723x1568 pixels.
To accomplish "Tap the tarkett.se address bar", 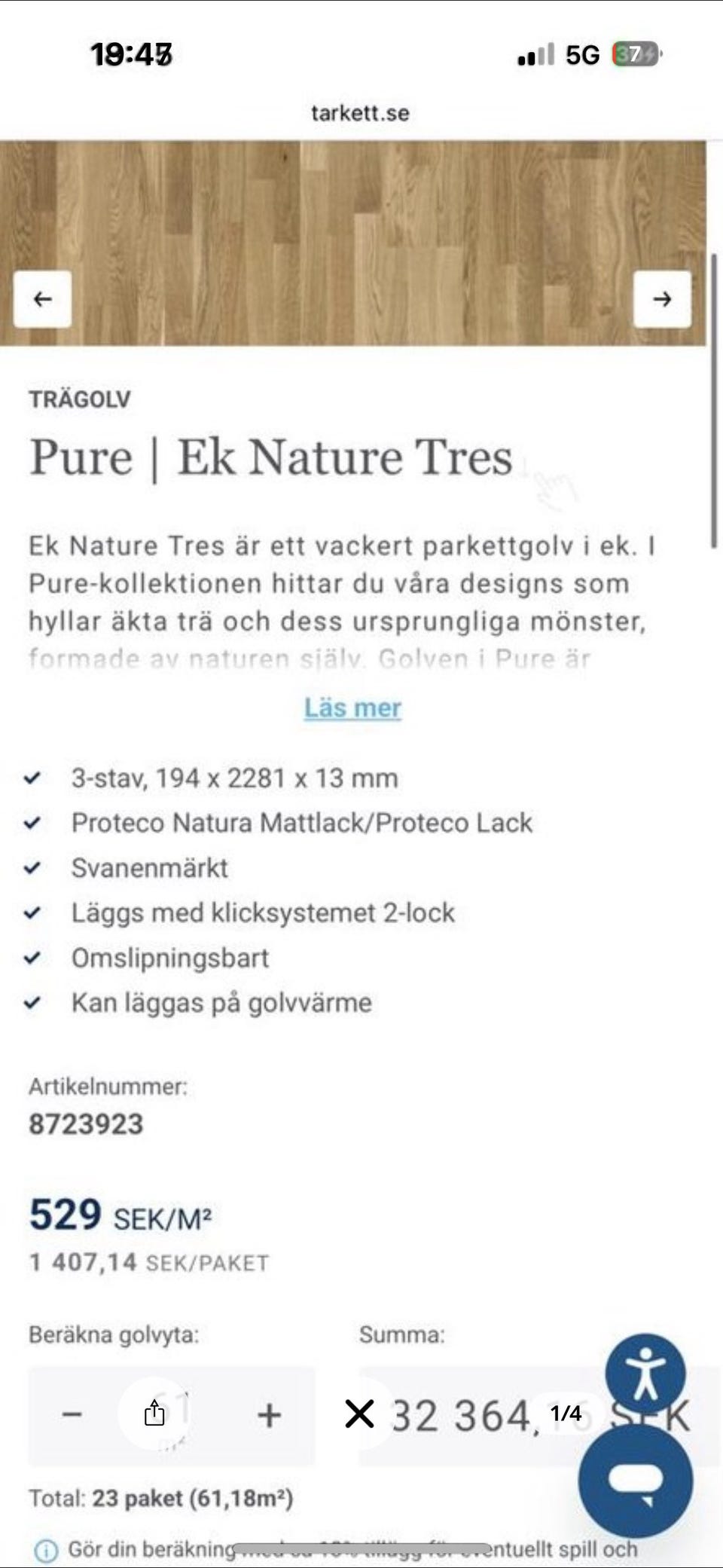I will (x=360, y=113).
